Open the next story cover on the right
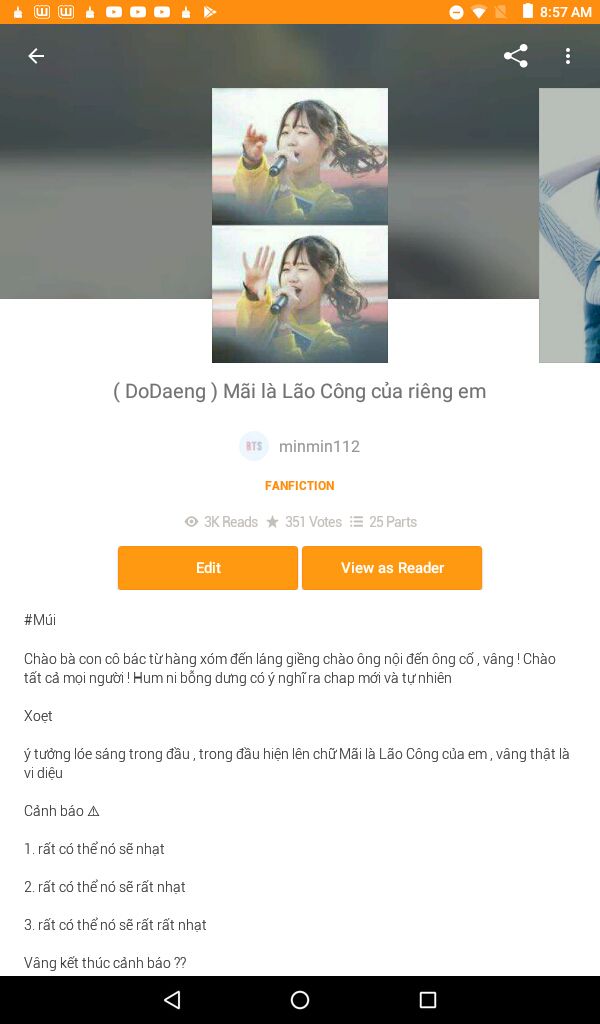 (570, 225)
